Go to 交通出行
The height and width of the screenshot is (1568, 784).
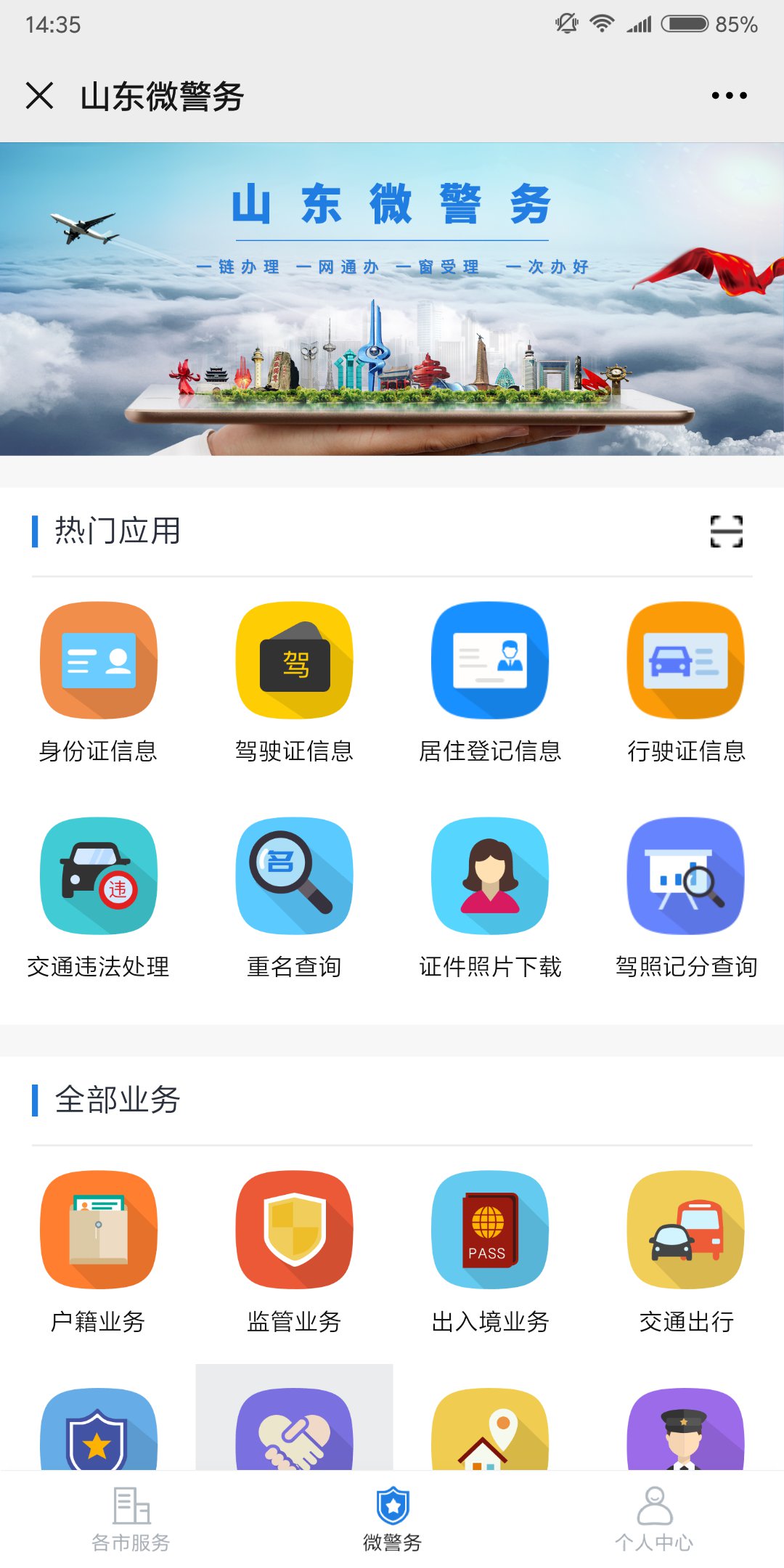click(686, 1230)
